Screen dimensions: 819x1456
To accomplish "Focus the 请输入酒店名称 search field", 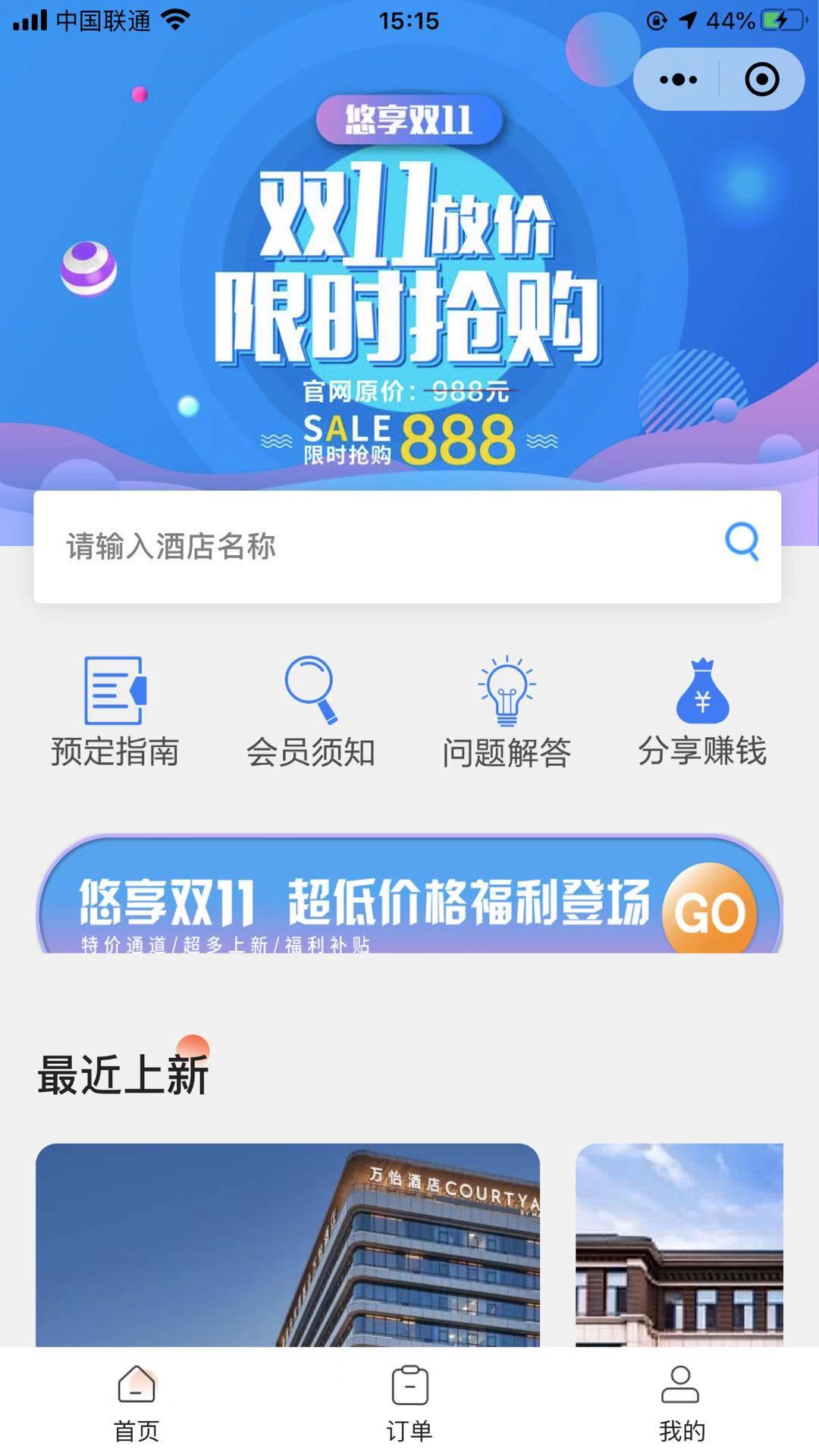I will pos(379,547).
